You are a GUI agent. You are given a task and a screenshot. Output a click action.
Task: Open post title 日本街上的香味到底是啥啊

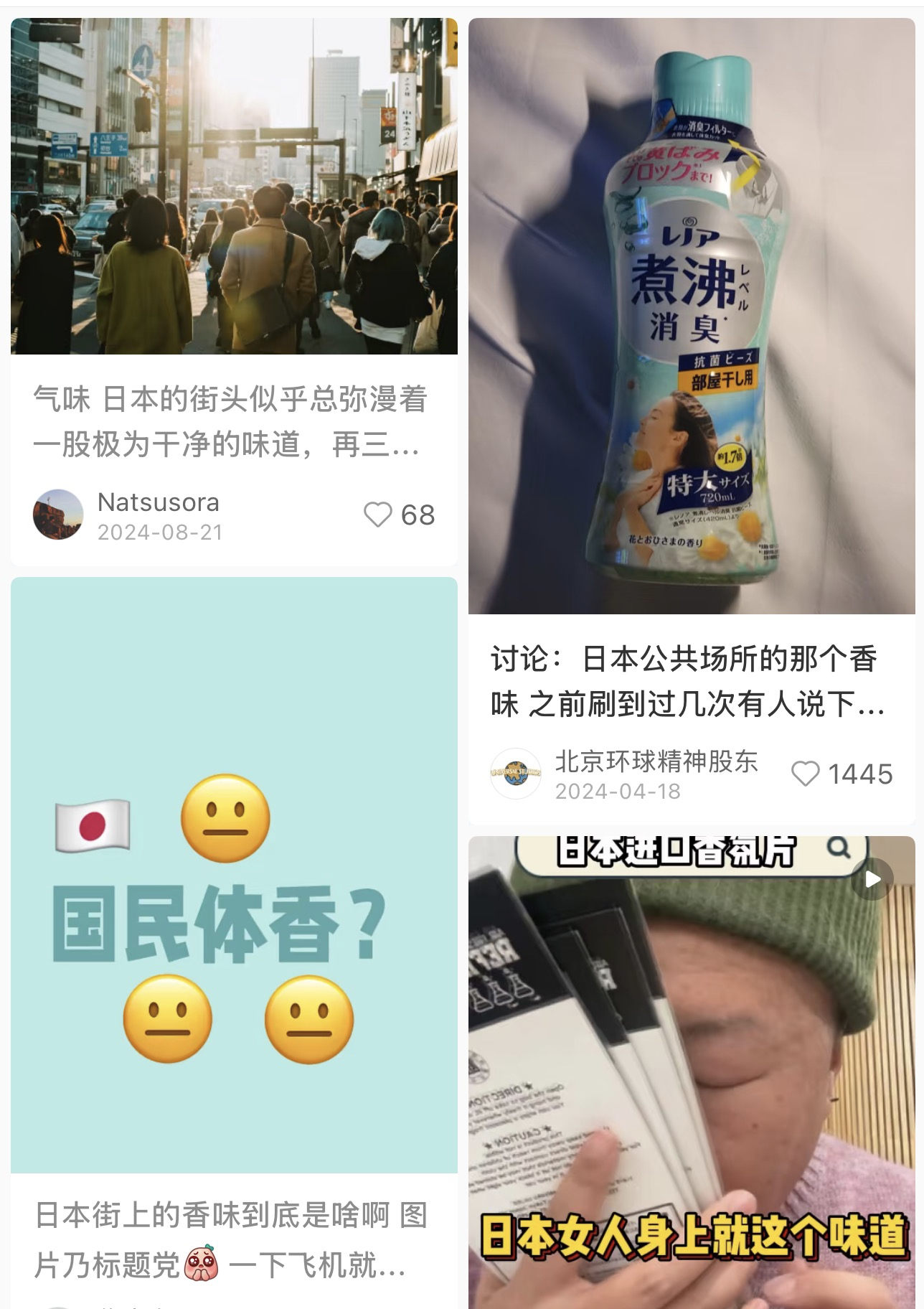[230, 1240]
